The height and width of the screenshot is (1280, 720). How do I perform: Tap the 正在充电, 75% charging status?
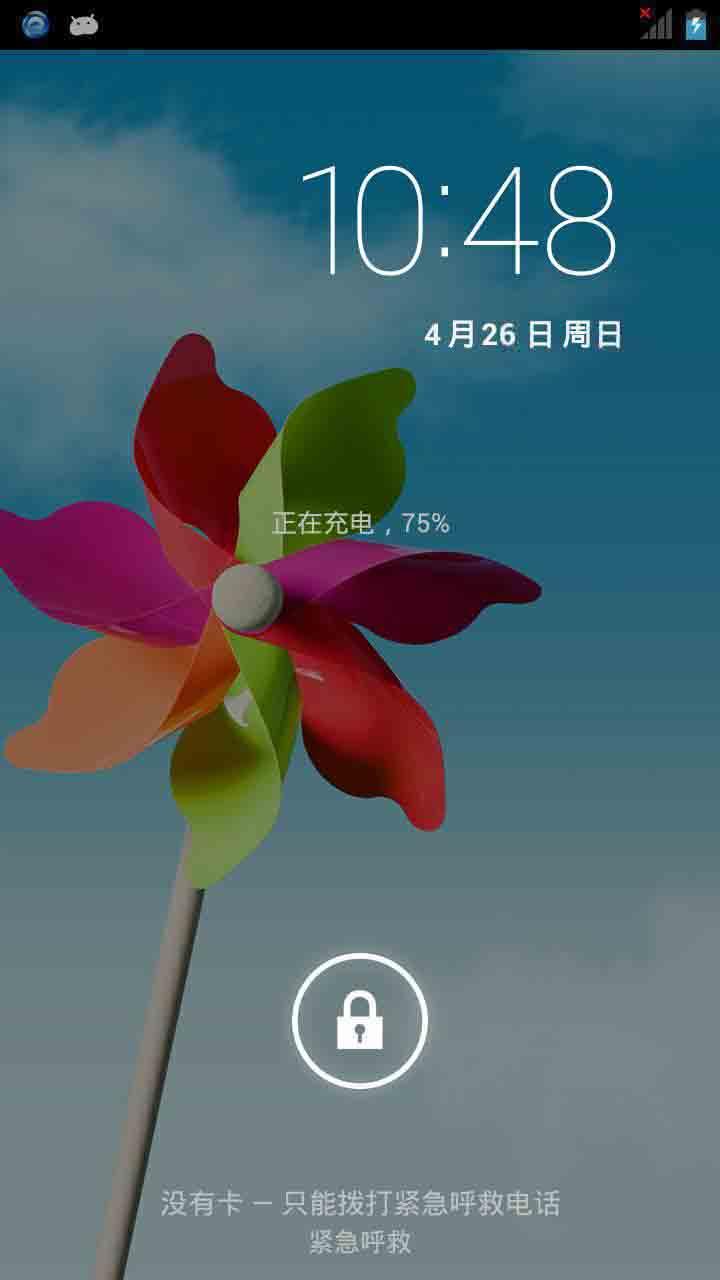(360, 521)
